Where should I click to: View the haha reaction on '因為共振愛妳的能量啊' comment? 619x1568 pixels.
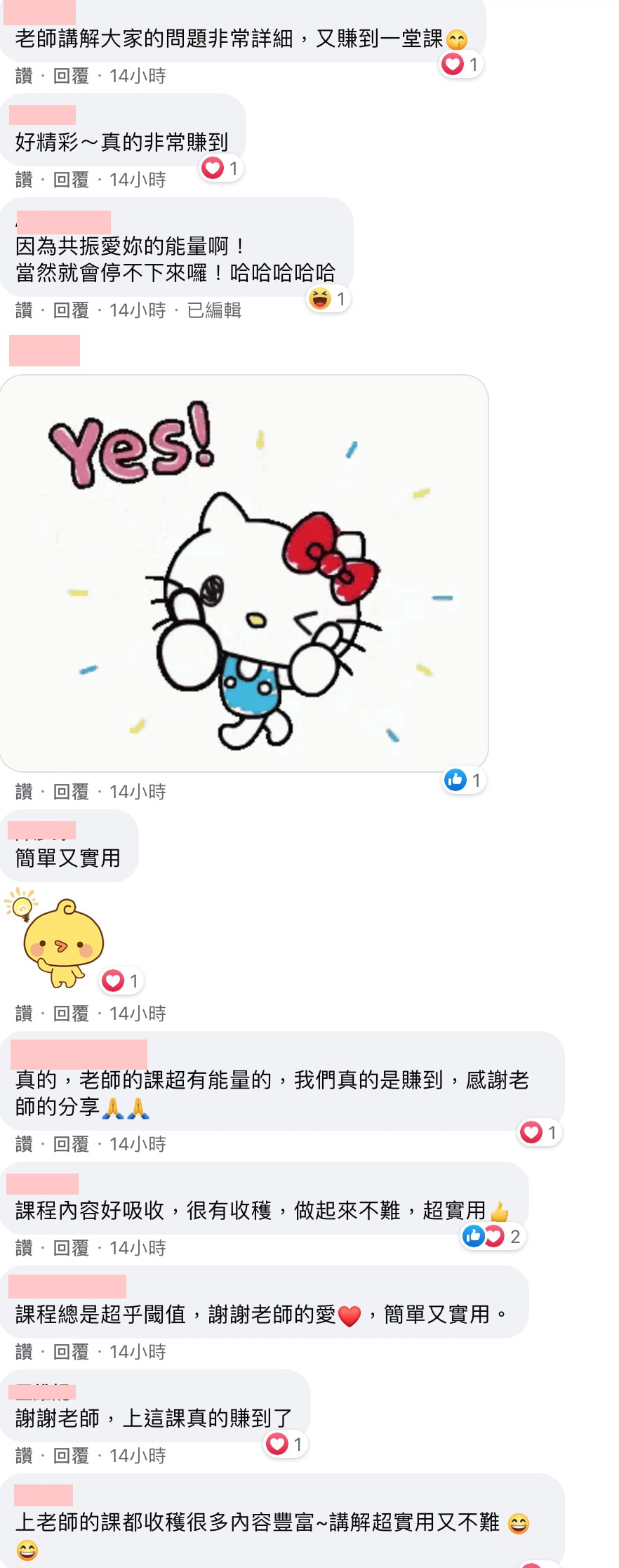(328, 298)
